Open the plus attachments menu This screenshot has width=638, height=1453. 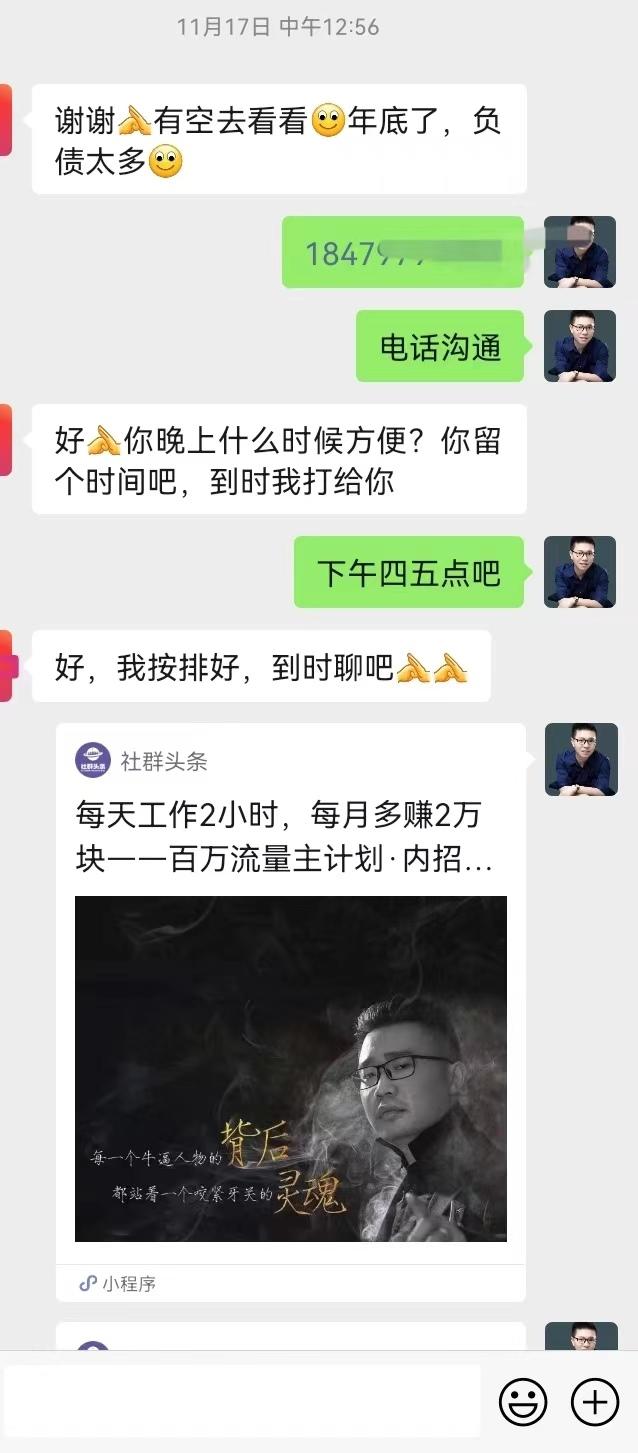click(595, 1401)
